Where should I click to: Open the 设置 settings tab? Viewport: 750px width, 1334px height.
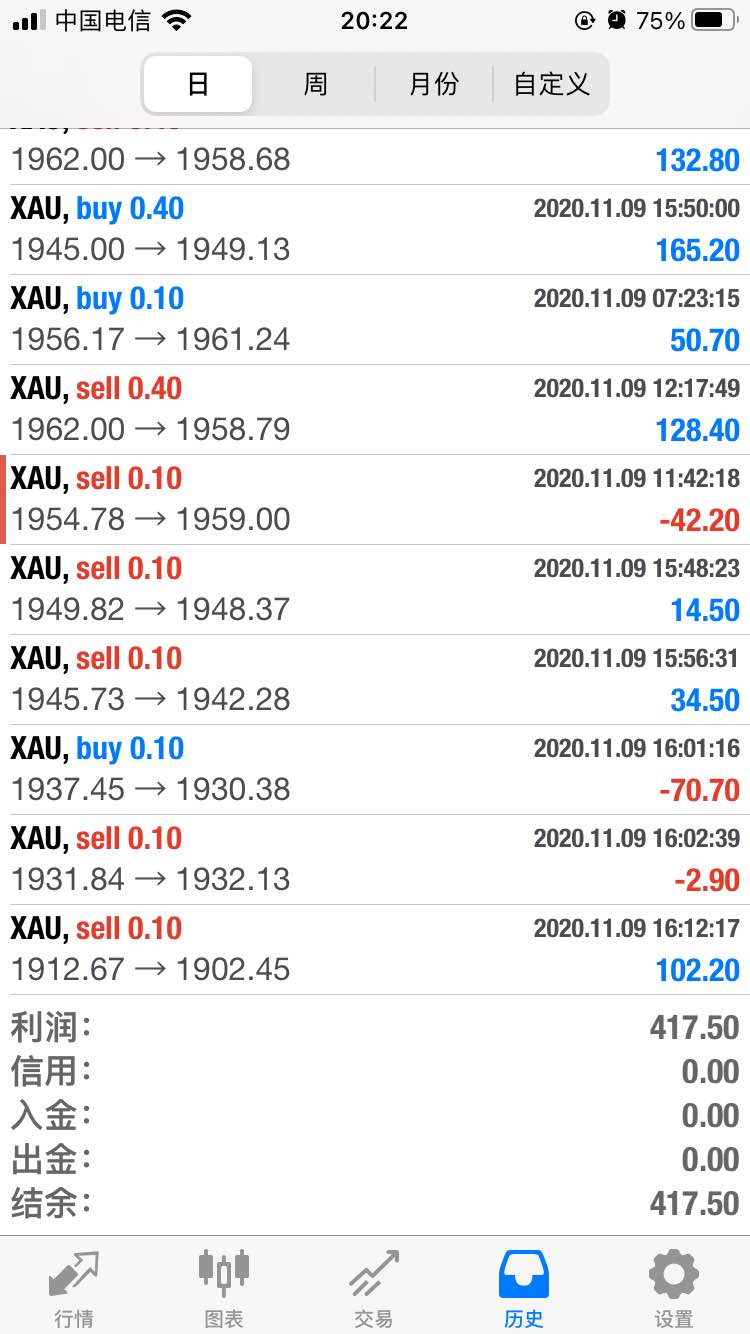click(674, 1288)
